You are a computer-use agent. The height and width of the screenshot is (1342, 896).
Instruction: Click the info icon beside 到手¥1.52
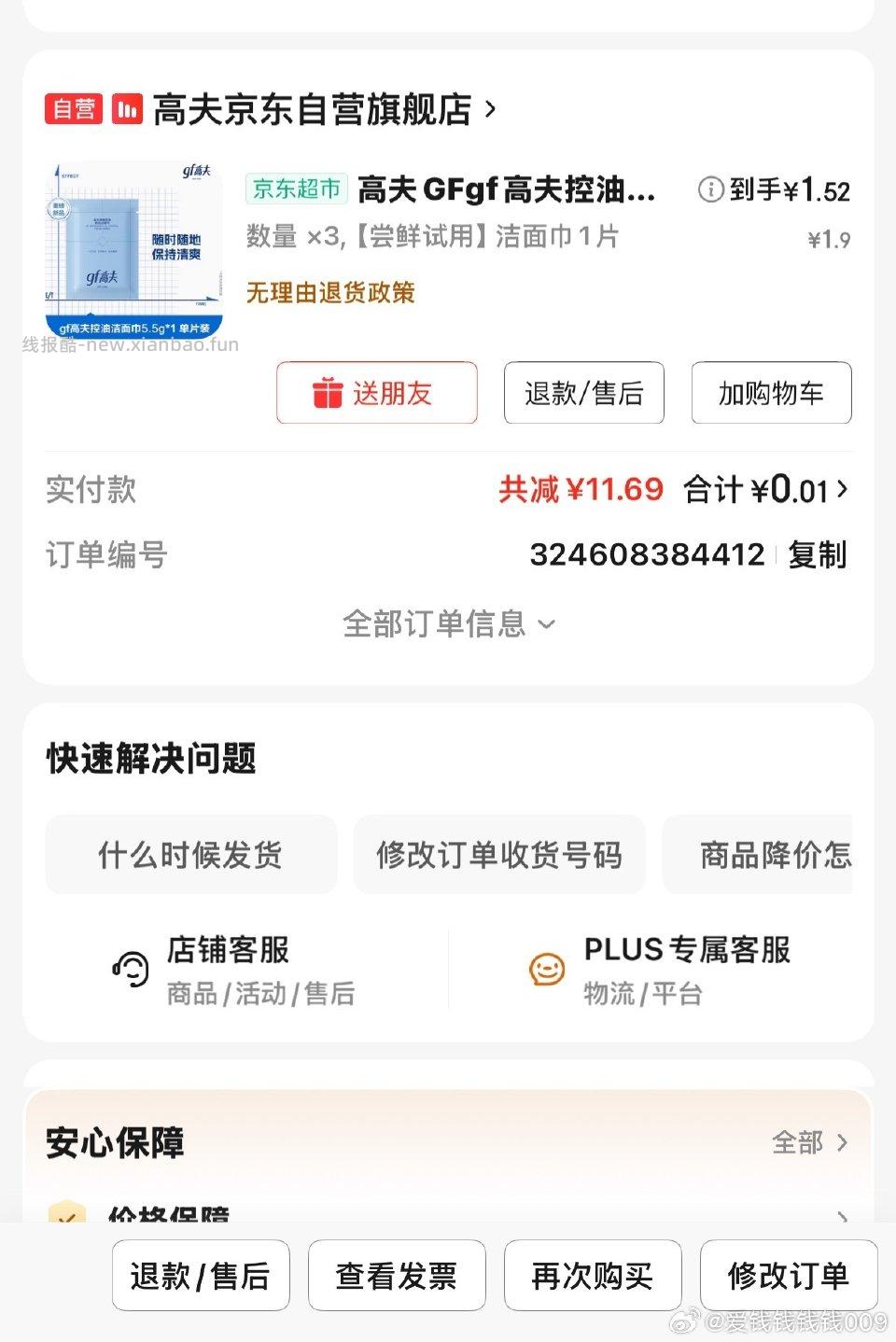[712, 189]
